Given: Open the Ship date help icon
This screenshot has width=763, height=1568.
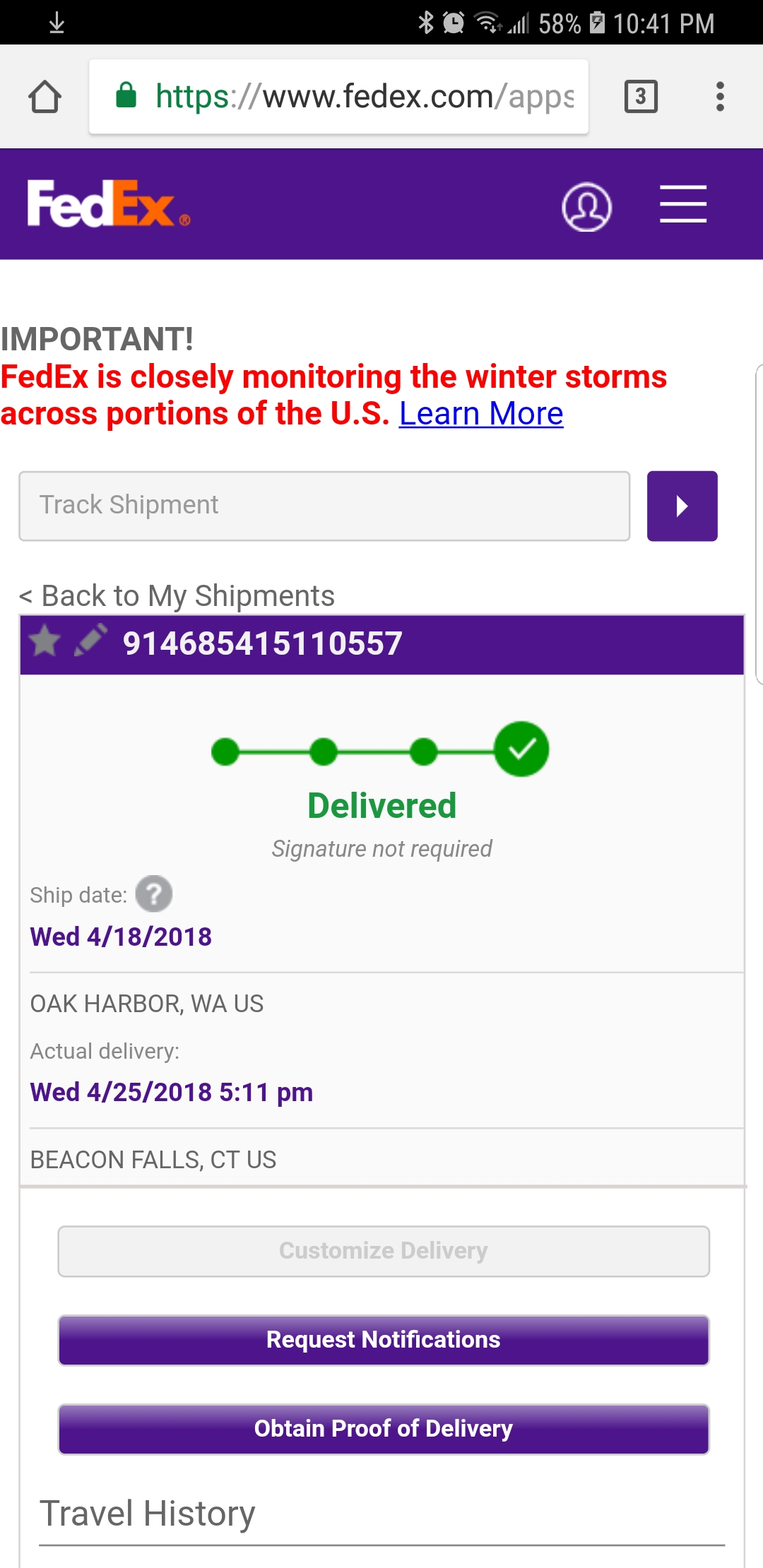Looking at the screenshot, I should [154, 894].
